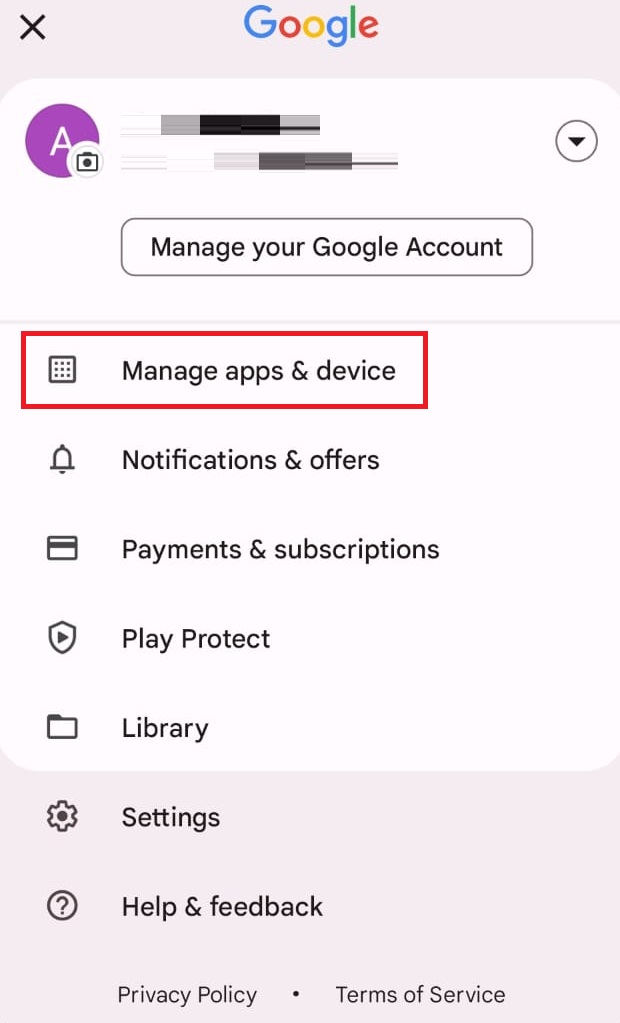
Task: Open Help & feedback
Action: 222,907
